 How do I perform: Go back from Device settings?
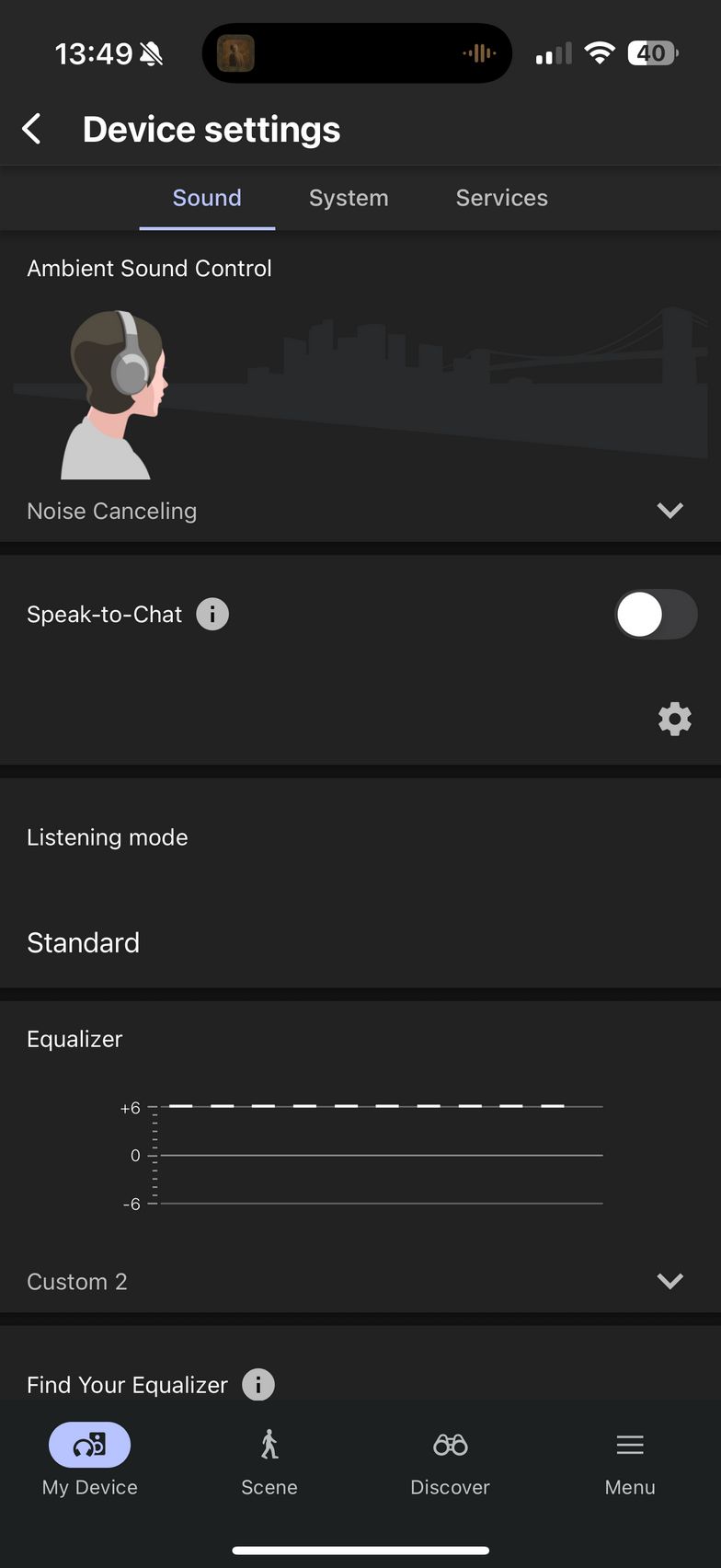(x=32, y=129)
